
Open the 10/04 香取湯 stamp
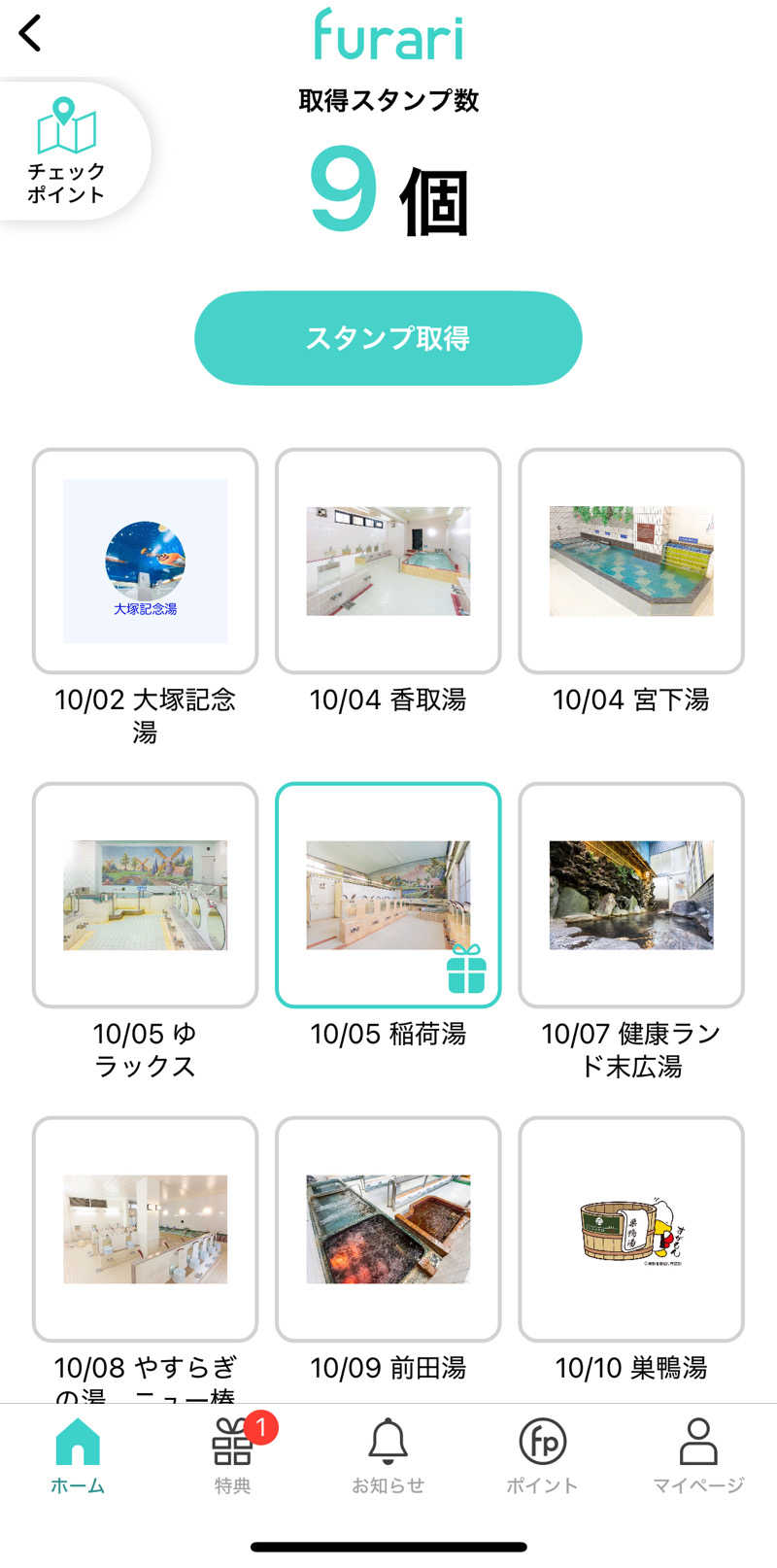[388, 562]
